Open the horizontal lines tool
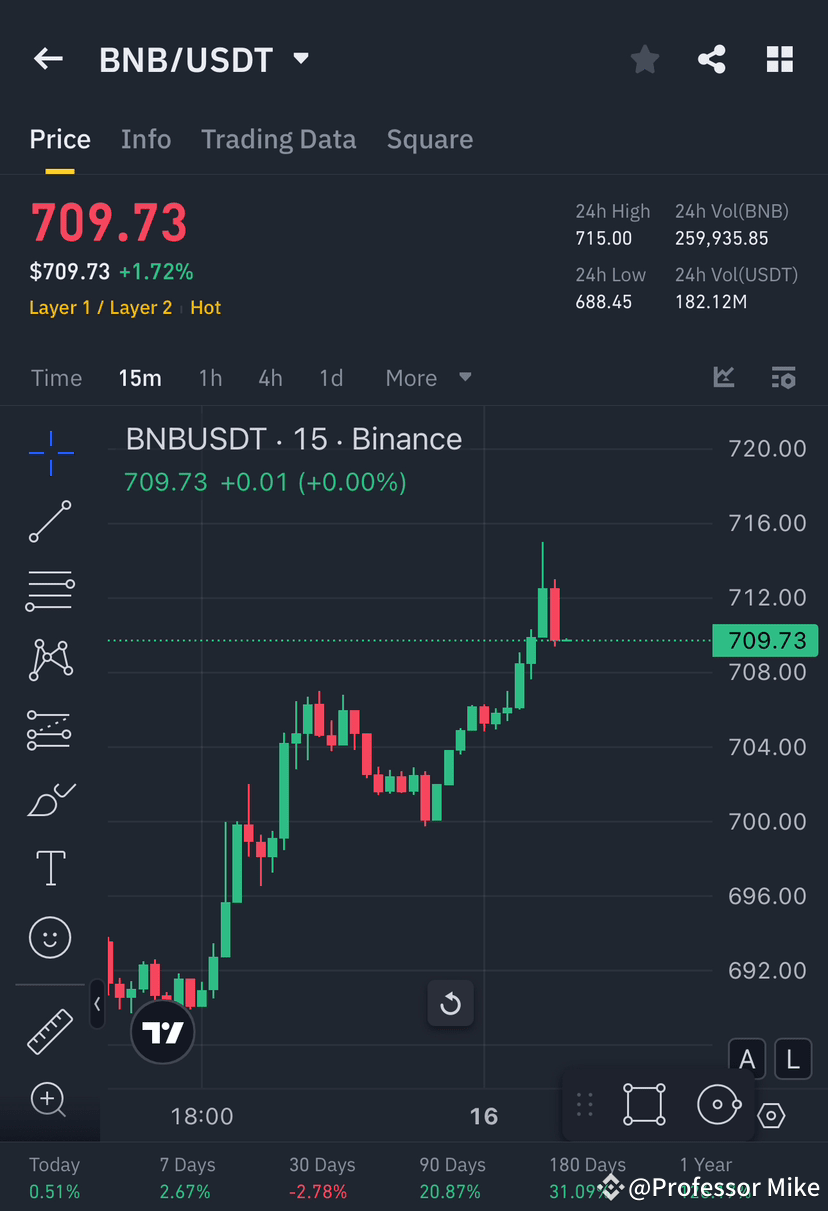Screen dimensions: 828x1211 coord(50,590)
